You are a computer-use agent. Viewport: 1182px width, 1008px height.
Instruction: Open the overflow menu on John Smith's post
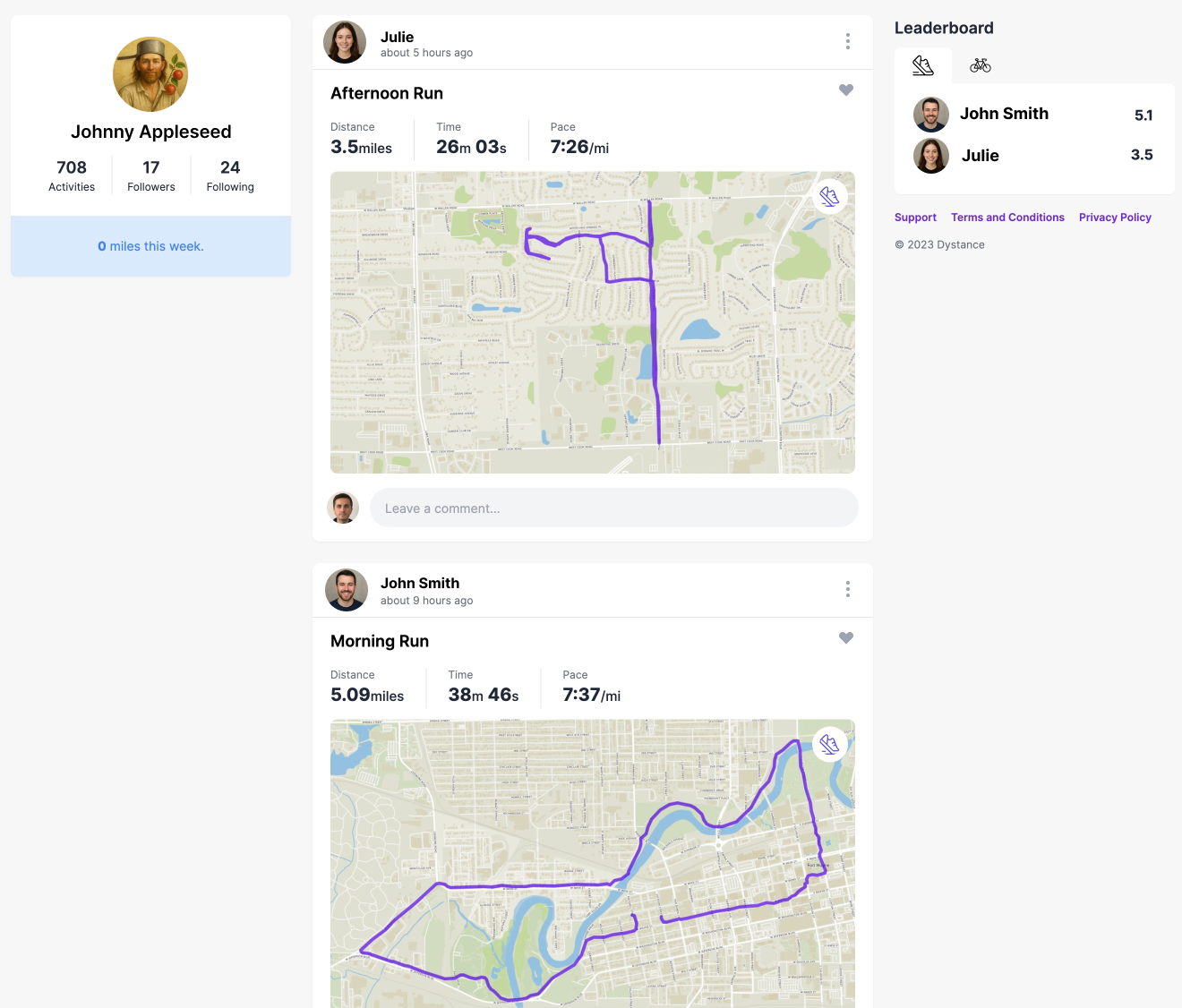click(847, 589)
